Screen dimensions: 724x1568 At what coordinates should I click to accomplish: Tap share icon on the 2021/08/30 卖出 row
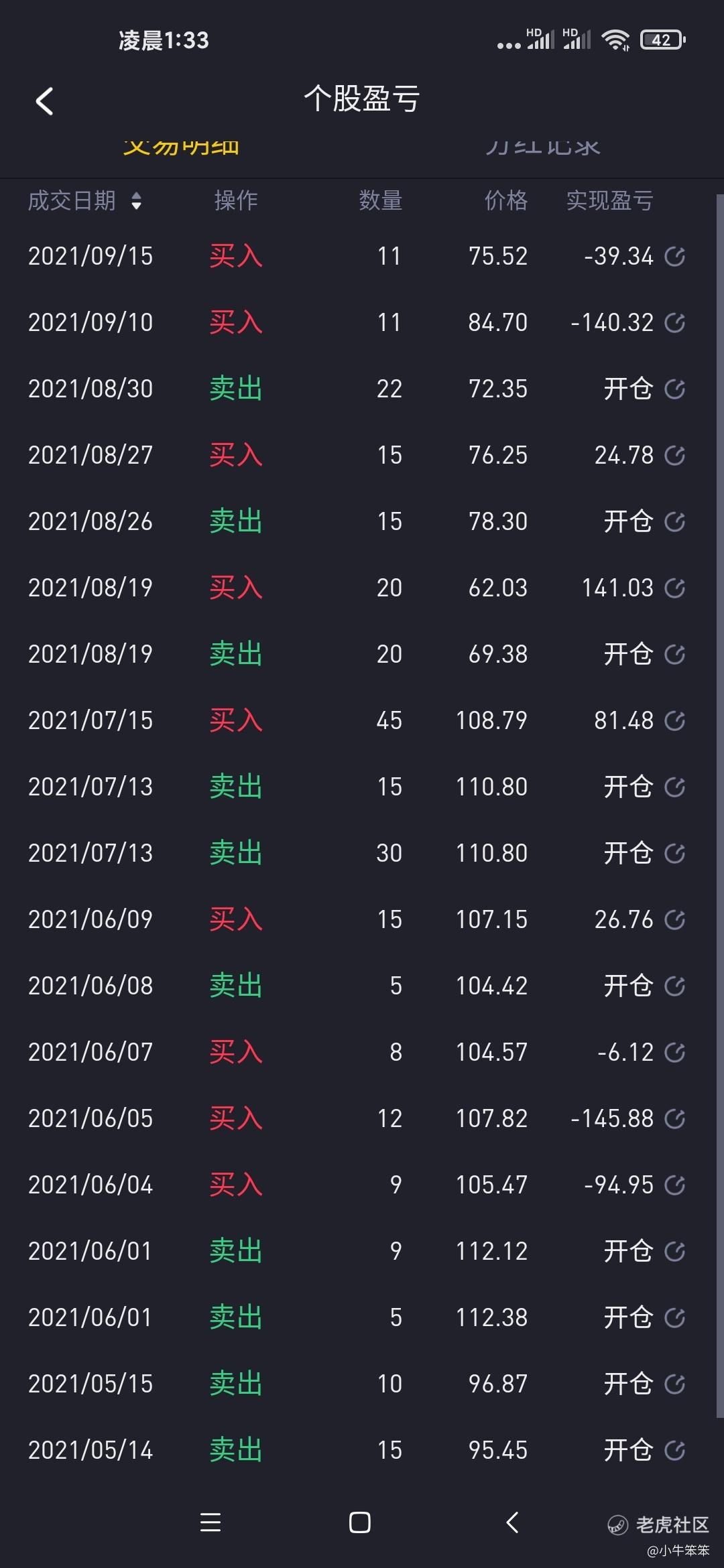tap(674, 389)
